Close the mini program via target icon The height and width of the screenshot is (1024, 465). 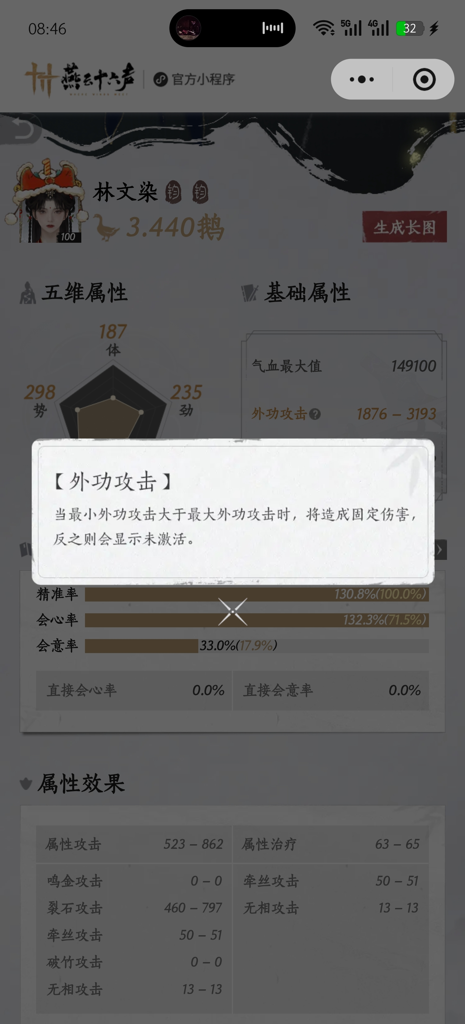click(425, 80)
